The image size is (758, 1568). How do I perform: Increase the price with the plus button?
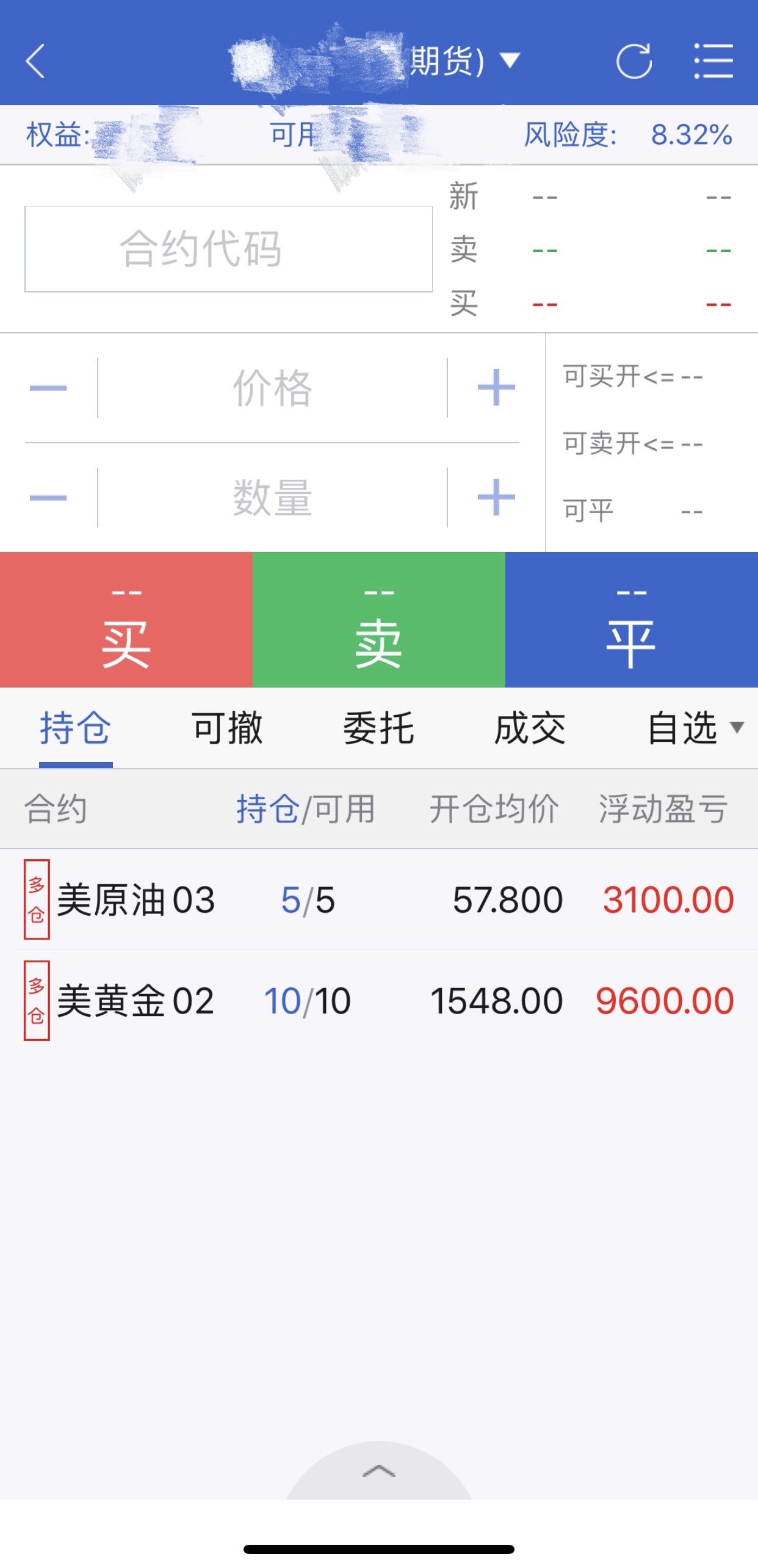point(496,388)
